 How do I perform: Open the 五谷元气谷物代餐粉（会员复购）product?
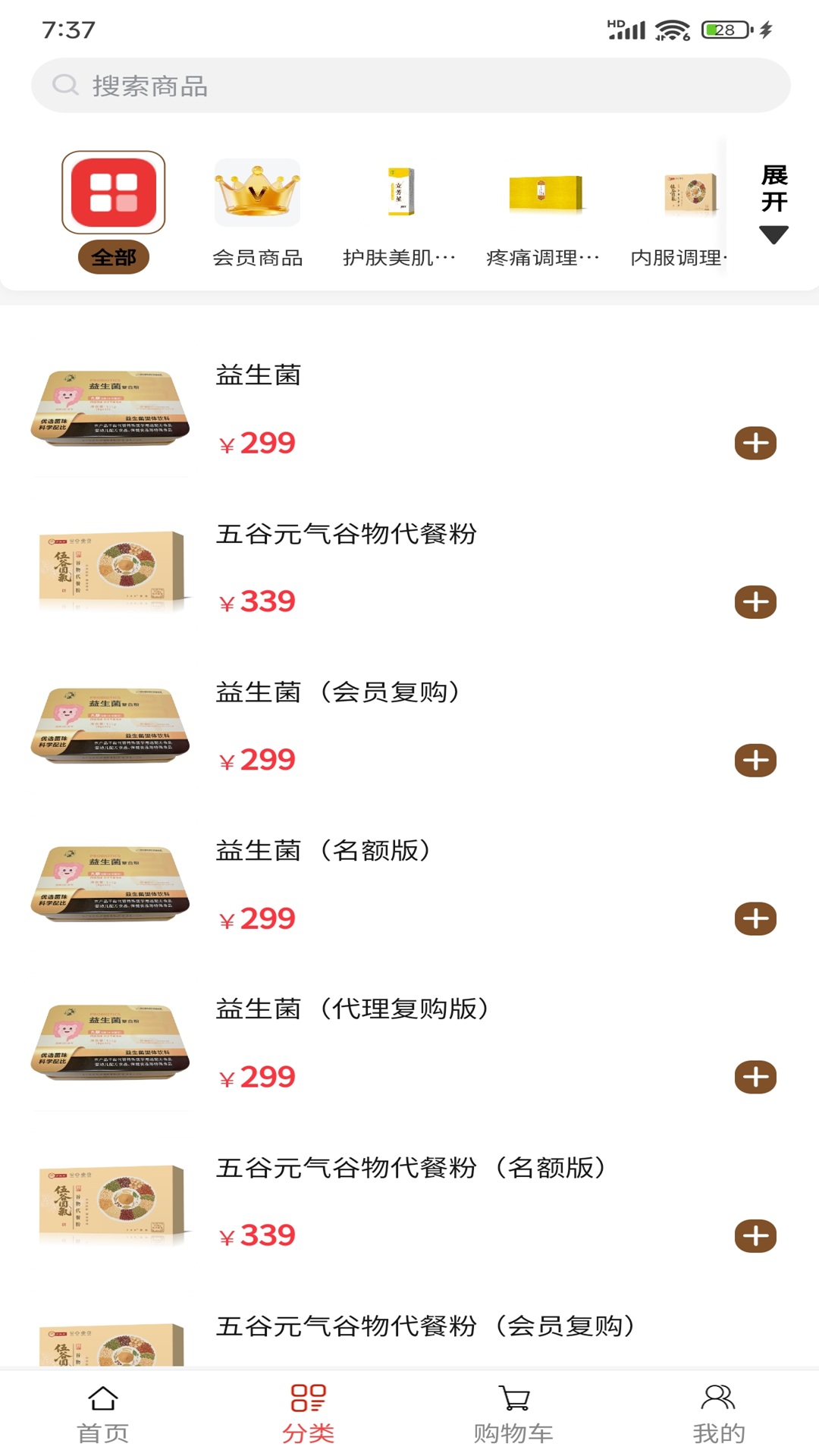pos(425,1326)
